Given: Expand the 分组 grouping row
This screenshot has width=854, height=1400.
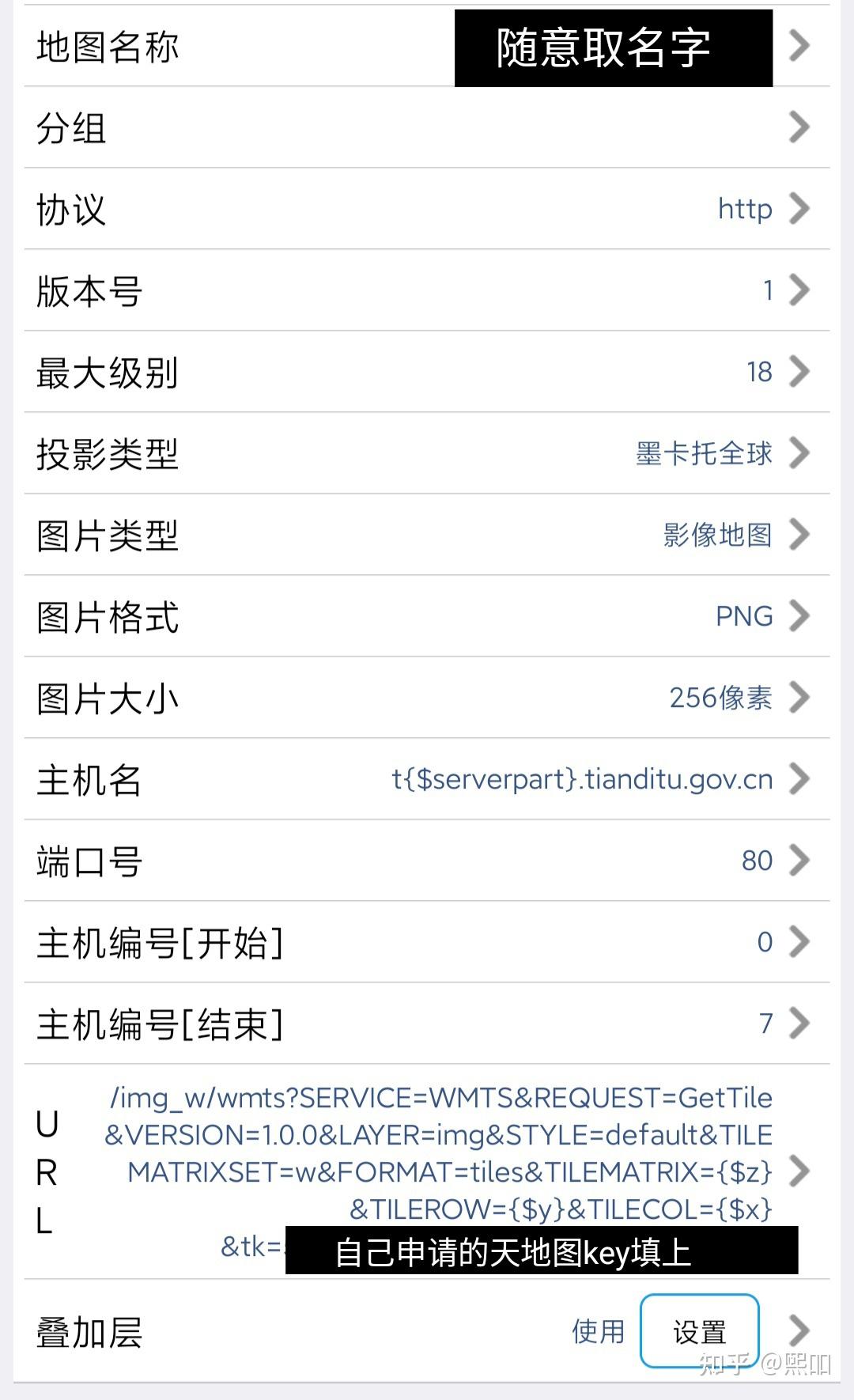Looking at the screenshot, I should pyautogui.click(x=427, y=130).
